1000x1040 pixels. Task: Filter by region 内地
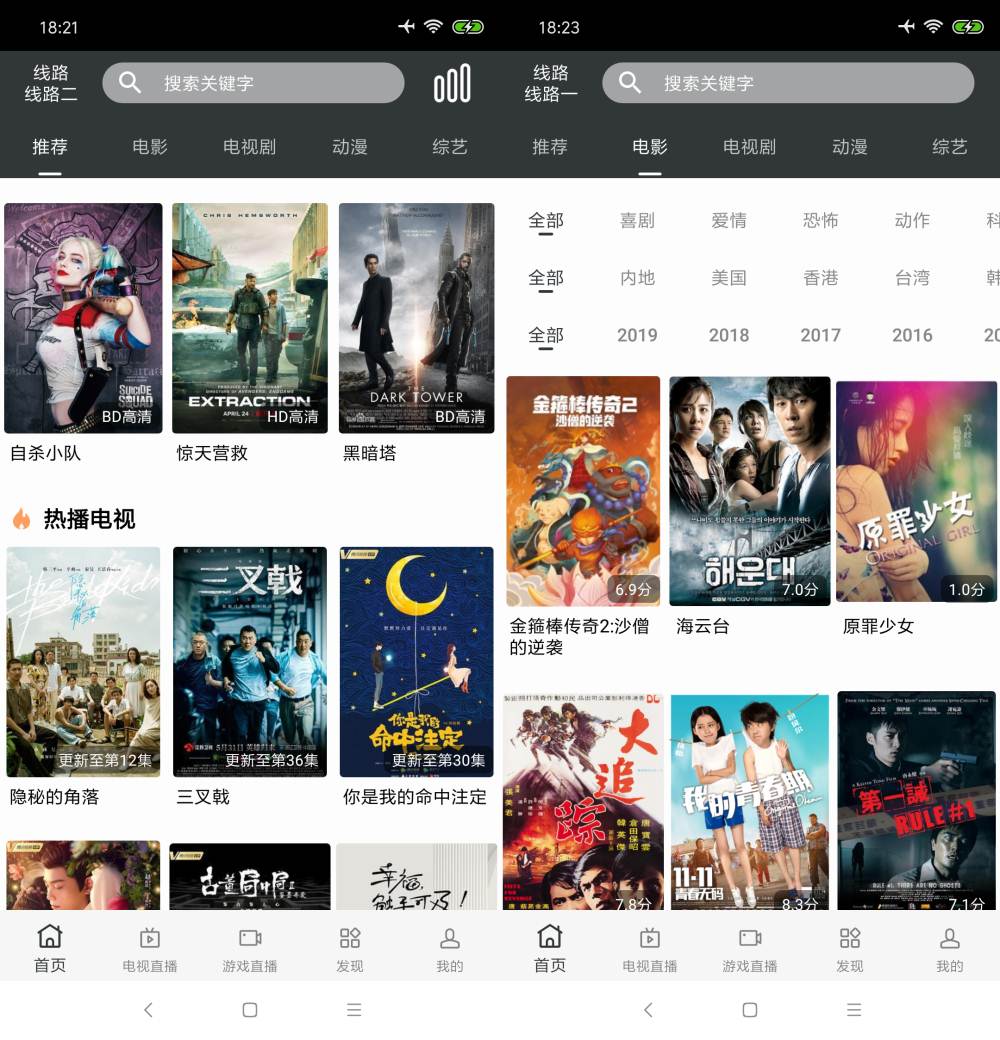click(x=637, y=278)
